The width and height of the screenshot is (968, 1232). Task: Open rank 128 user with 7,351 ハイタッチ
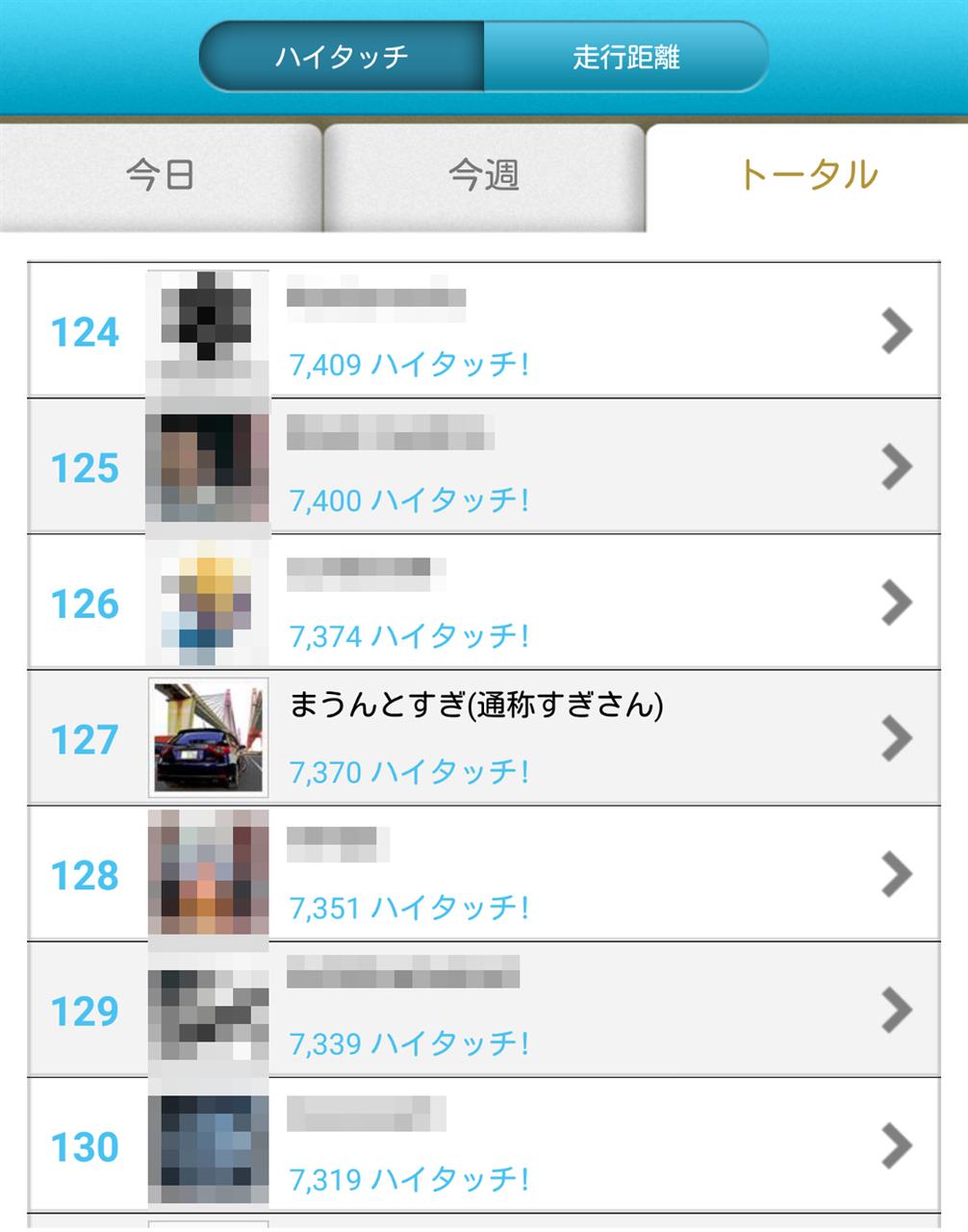(x=483, y=873)
